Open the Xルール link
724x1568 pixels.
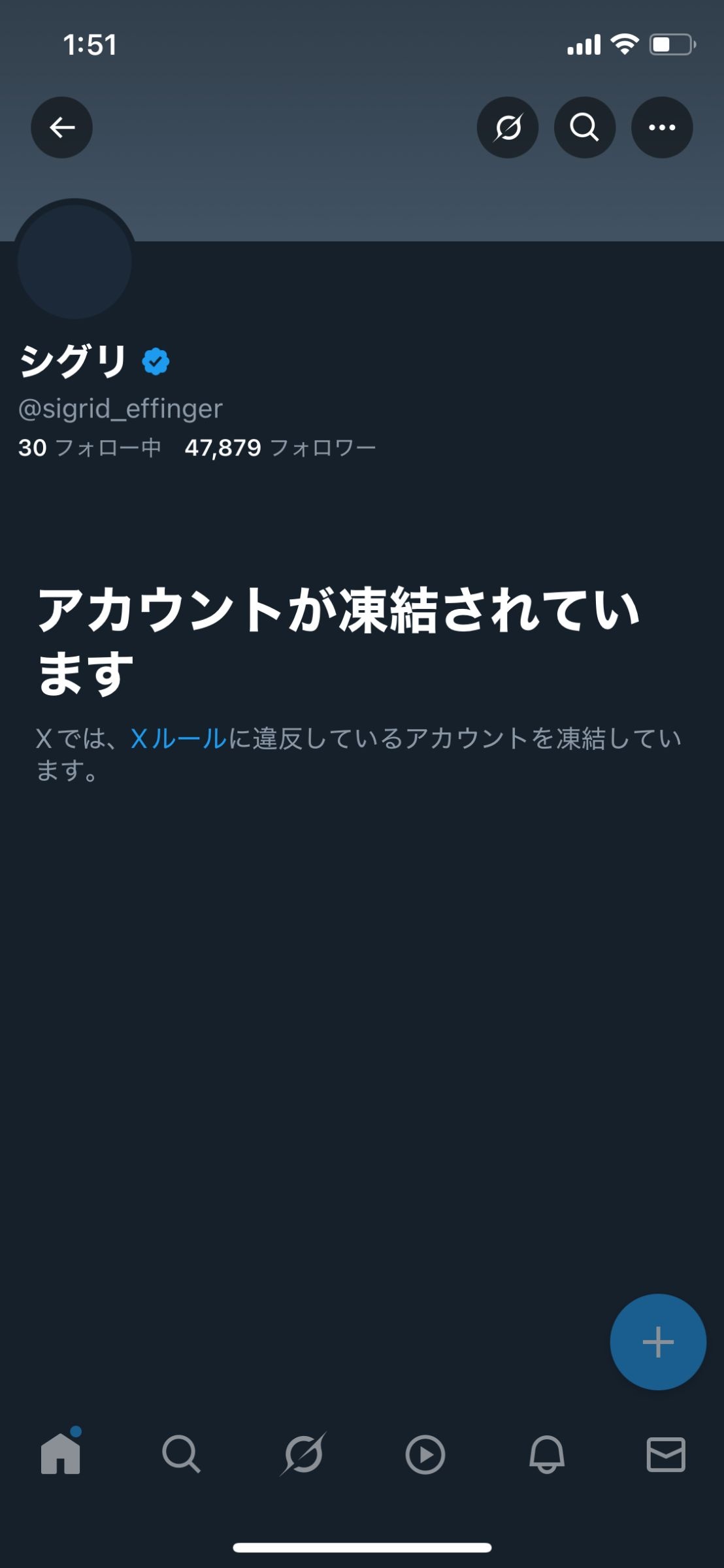click(x=178, y=739)
